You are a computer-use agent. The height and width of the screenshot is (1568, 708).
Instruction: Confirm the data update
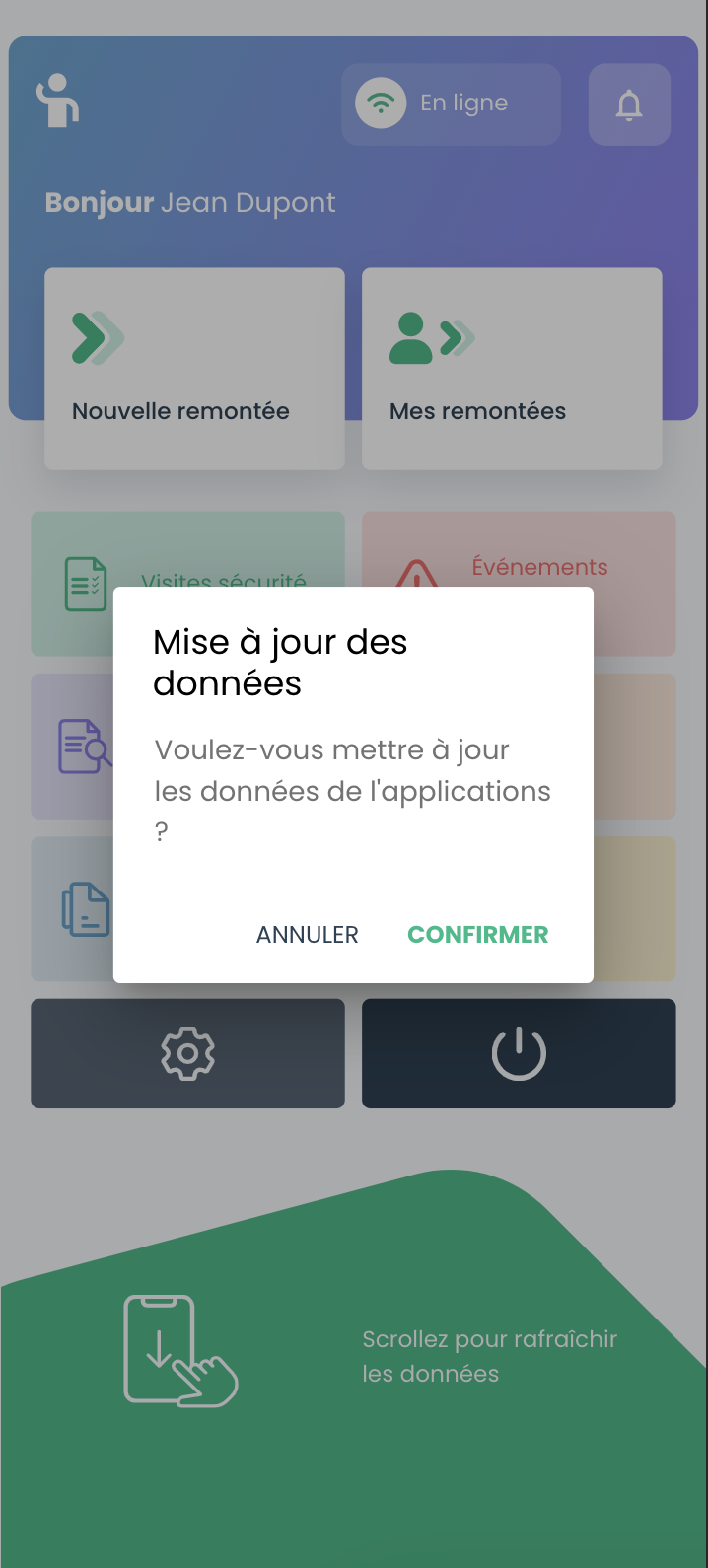click(477, 934)
